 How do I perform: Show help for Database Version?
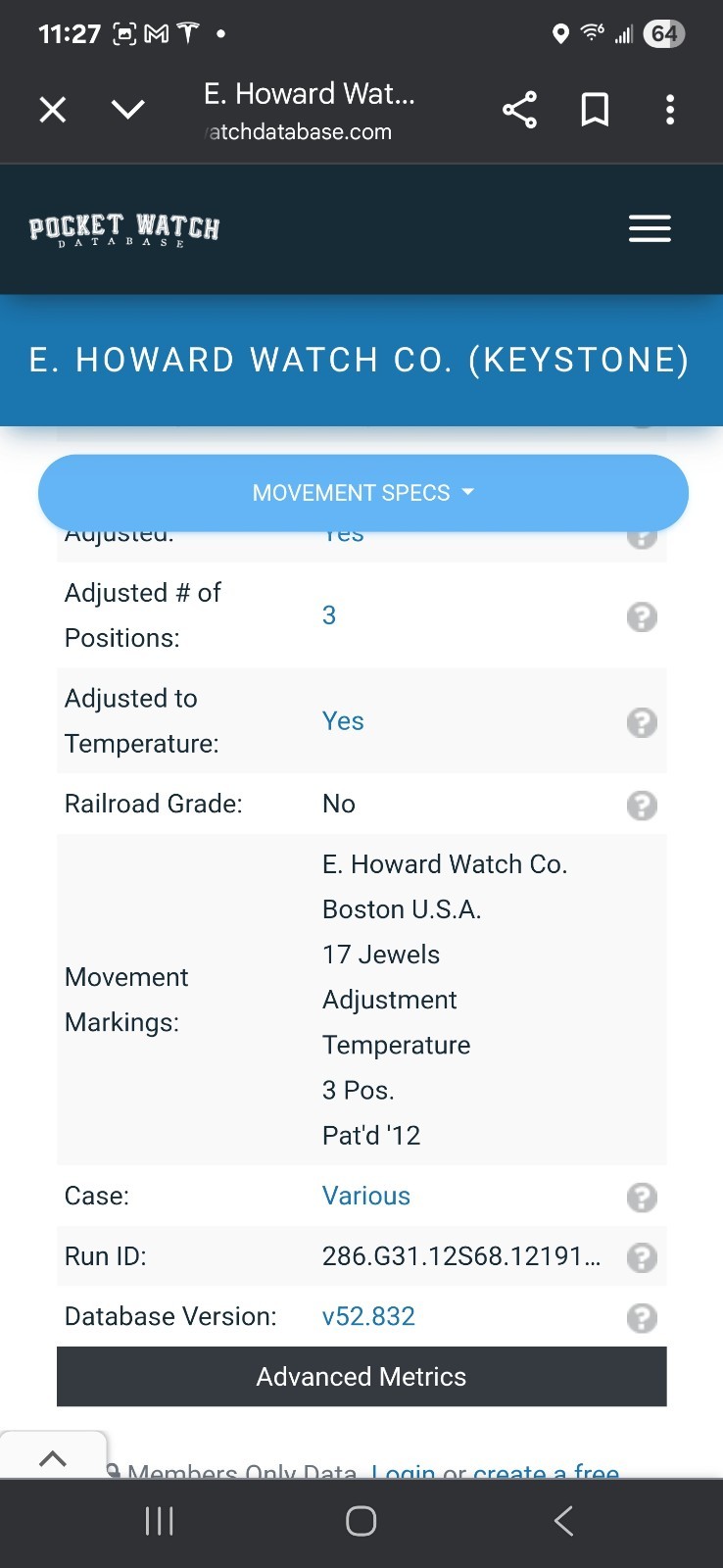[642, 1318]
